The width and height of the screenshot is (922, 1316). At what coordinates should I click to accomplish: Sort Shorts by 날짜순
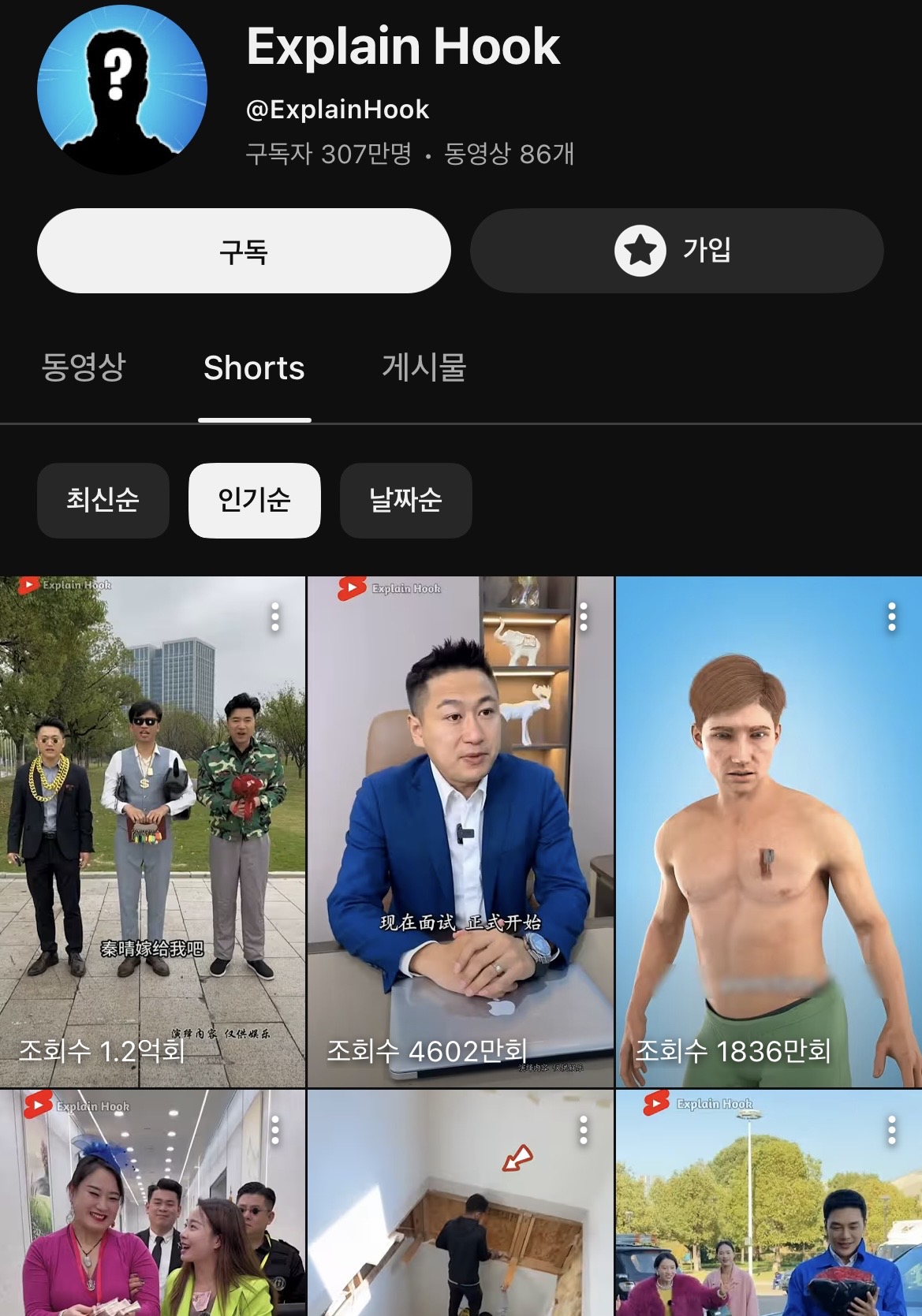[405, 500]
